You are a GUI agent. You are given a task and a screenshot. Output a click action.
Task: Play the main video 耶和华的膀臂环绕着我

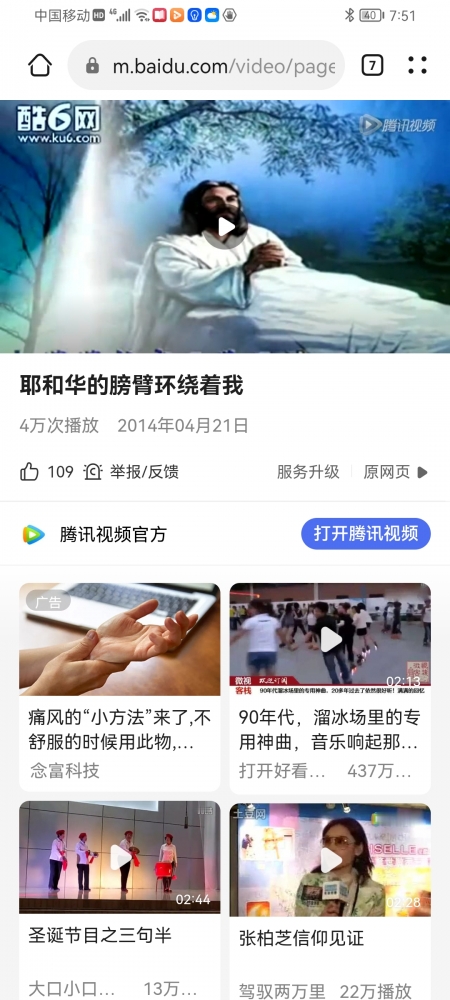[x=225, y=226]
